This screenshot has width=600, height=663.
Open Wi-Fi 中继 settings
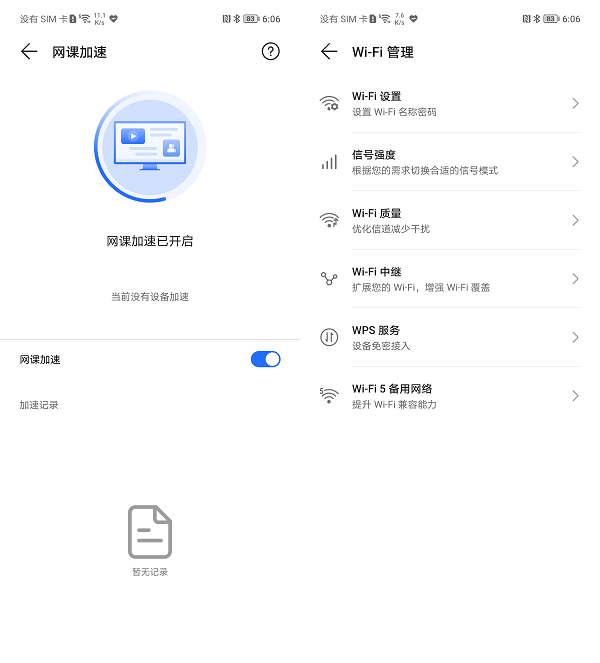click(449, 279)
